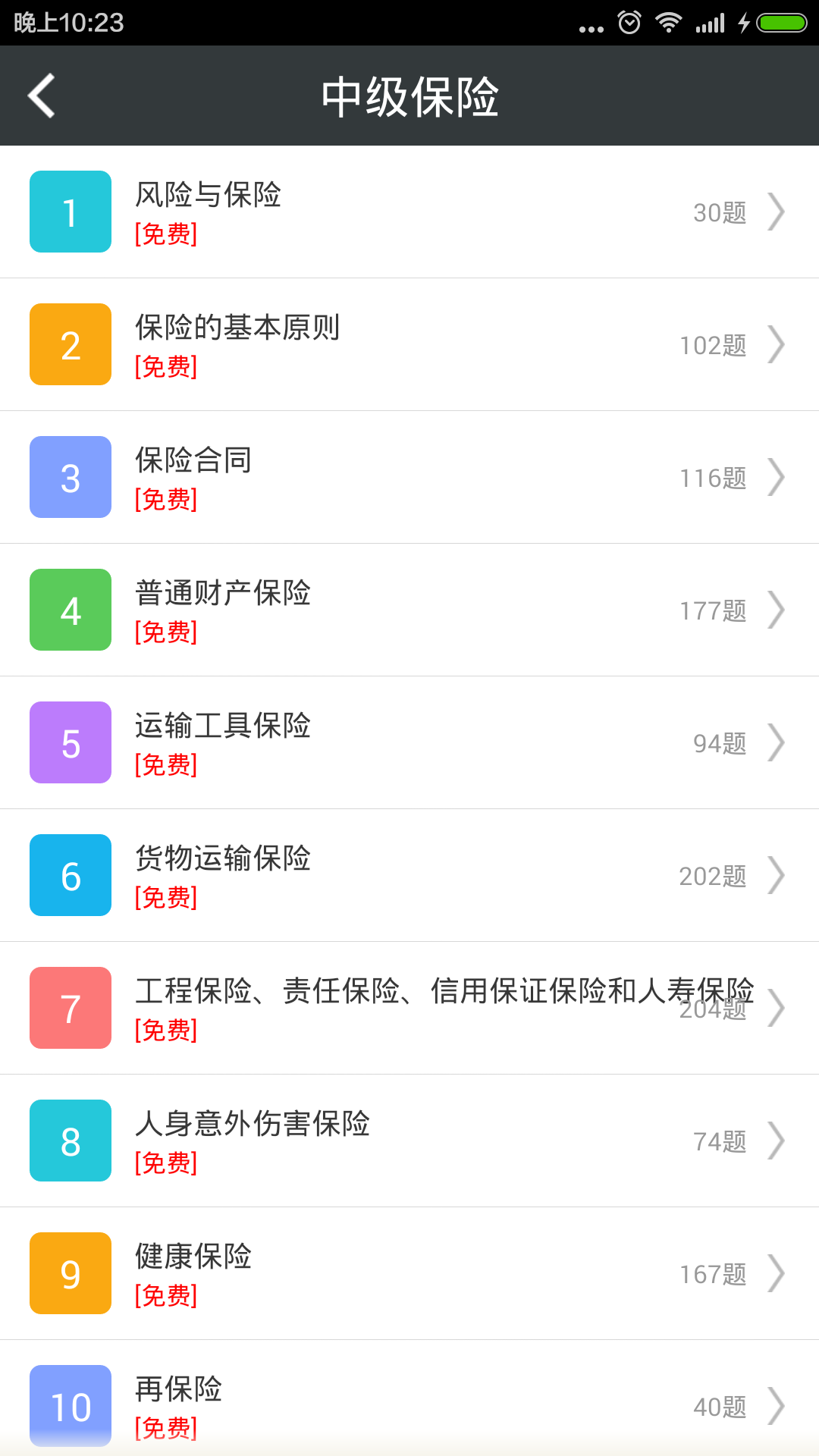This screenshot has height=1456, width=819.
Task: Select chapter 8 人身意外伤害保险
Action: [x=409, y=1141]
